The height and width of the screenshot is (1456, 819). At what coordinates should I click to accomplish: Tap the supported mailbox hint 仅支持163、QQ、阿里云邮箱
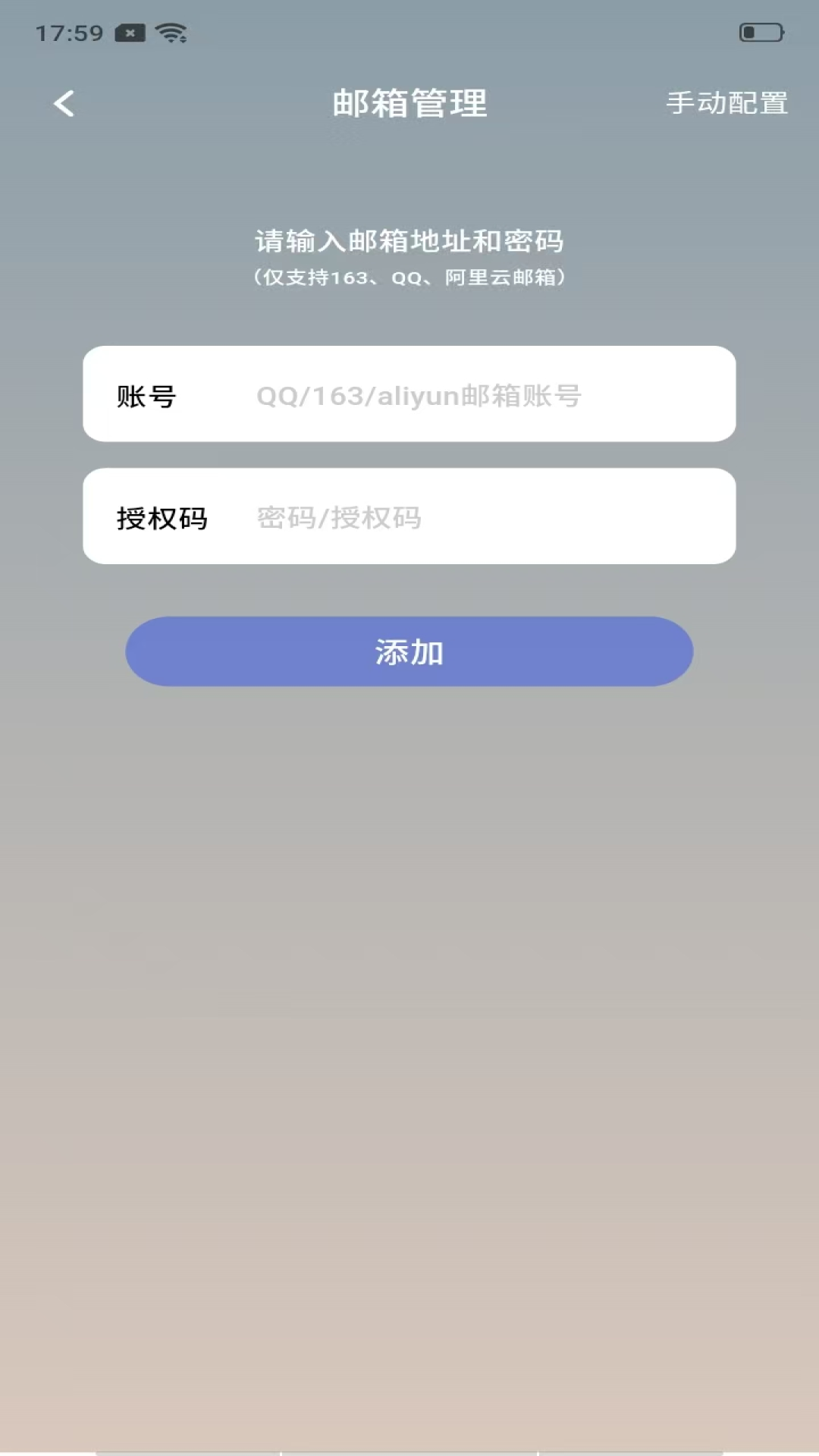pos(409,278)
